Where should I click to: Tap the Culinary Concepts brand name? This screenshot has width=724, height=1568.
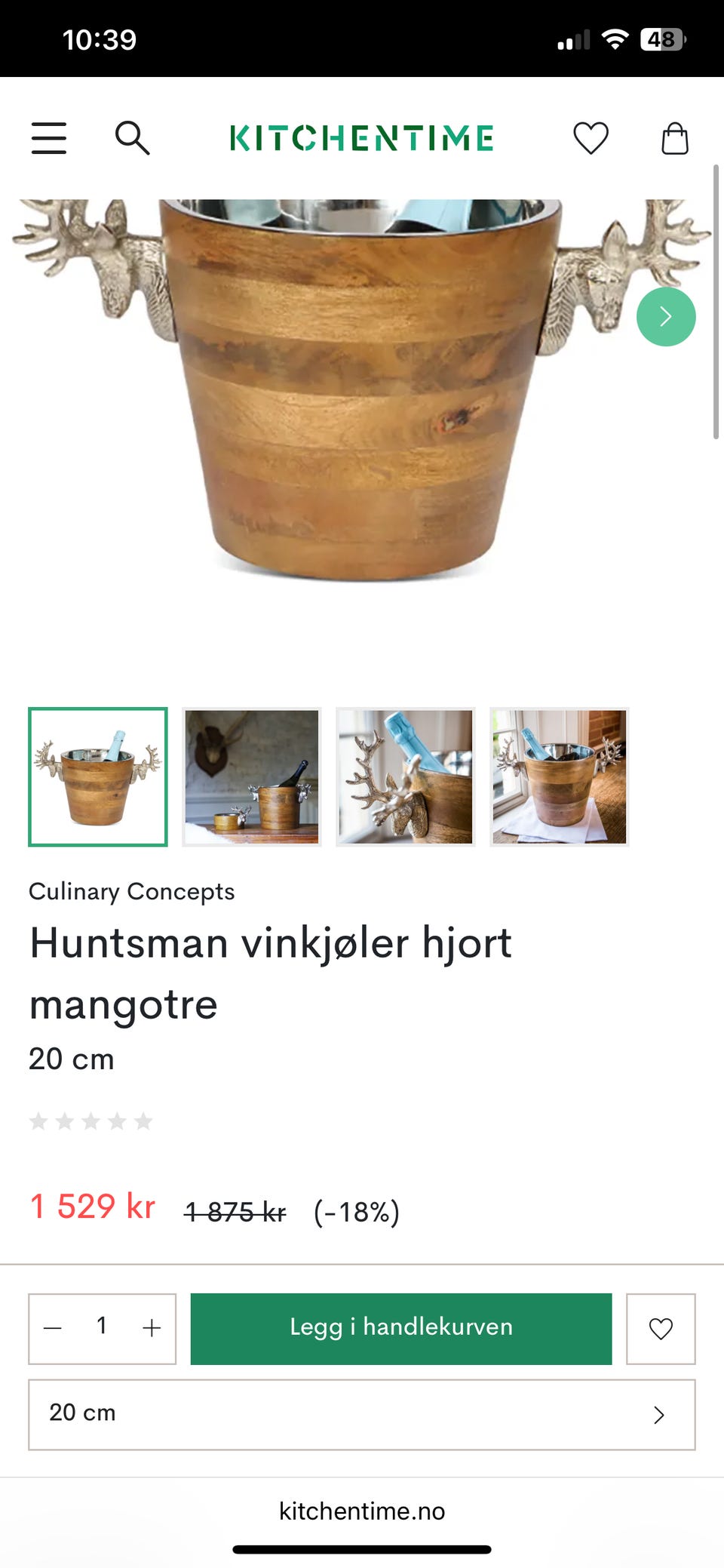[132, 892]
